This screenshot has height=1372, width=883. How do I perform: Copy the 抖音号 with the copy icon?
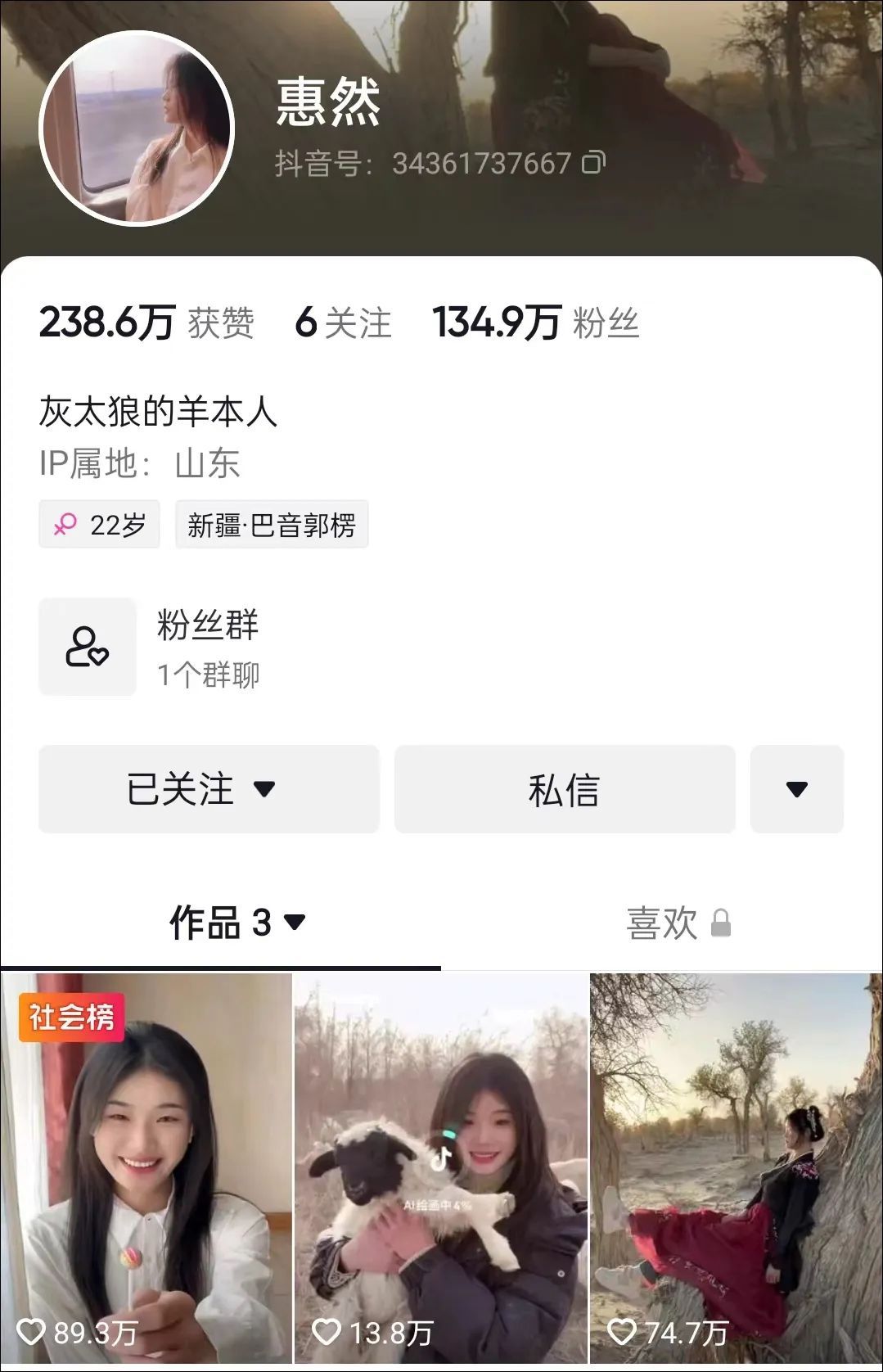[x=593, y=162]
